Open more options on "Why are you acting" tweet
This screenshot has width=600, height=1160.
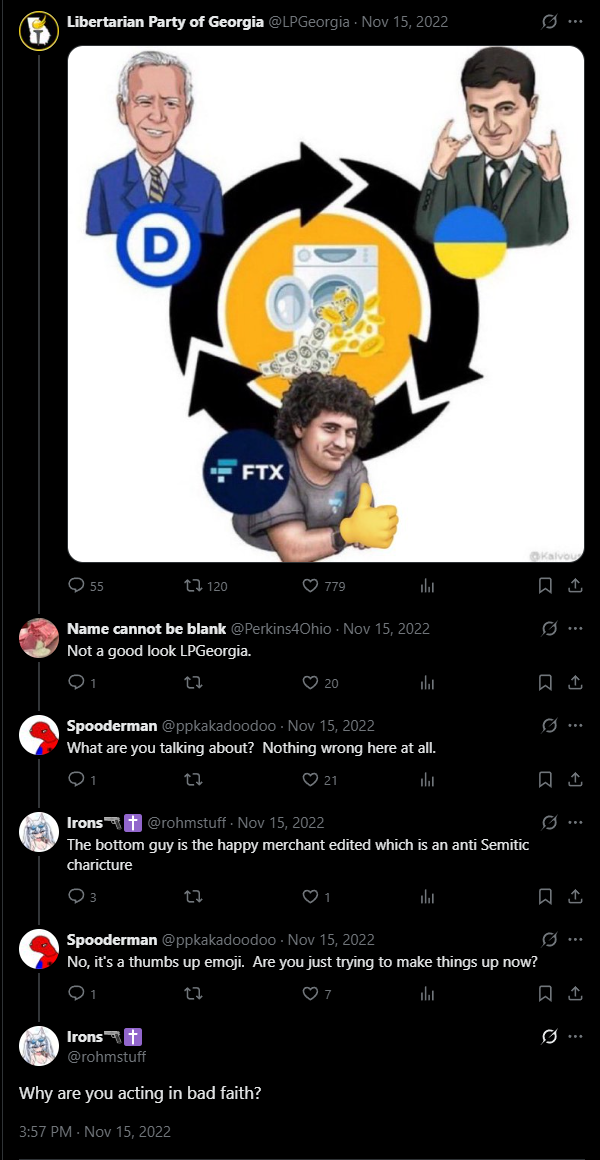click(575, 1036)
